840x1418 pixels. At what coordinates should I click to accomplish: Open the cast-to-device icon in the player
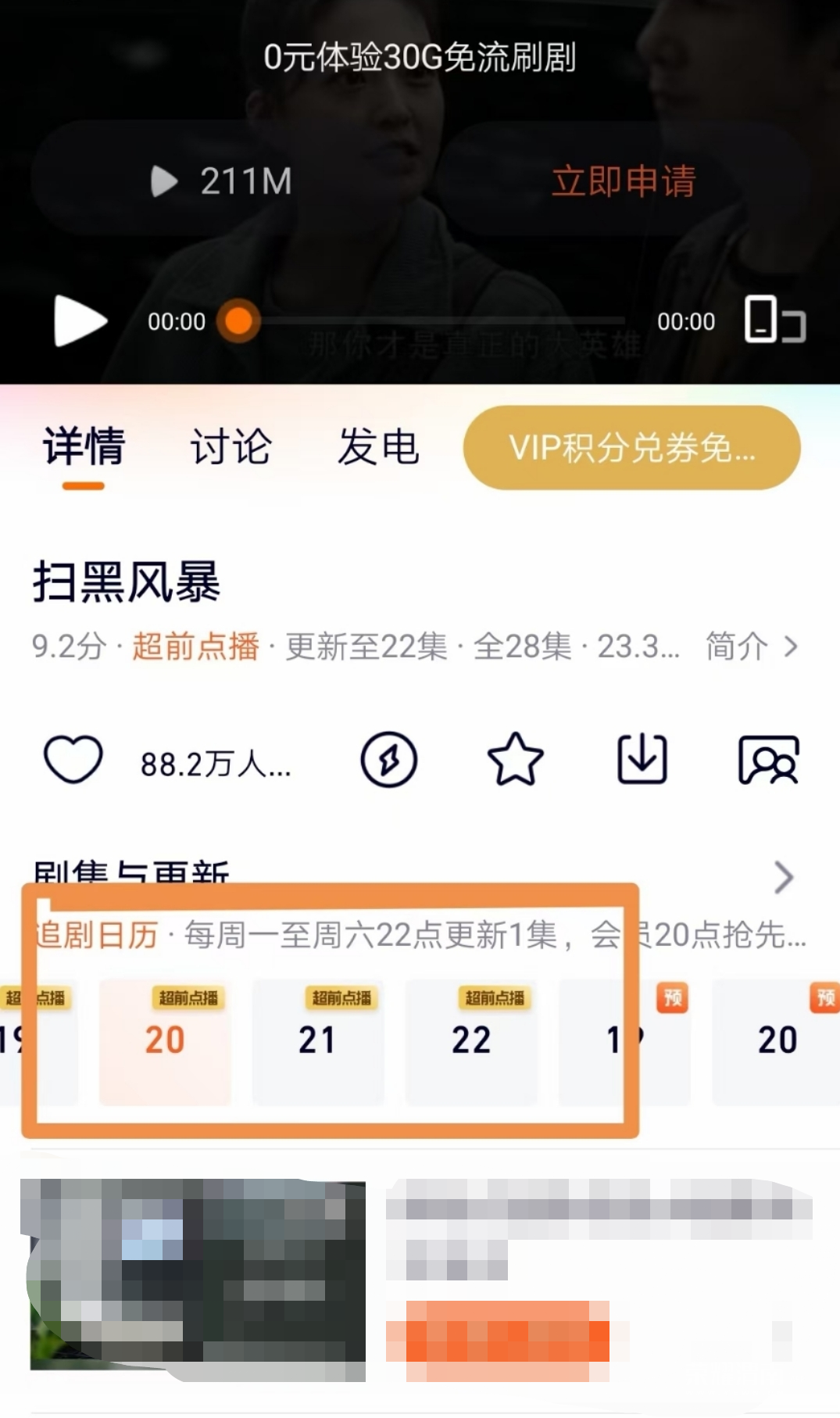(x=774, y=320)
